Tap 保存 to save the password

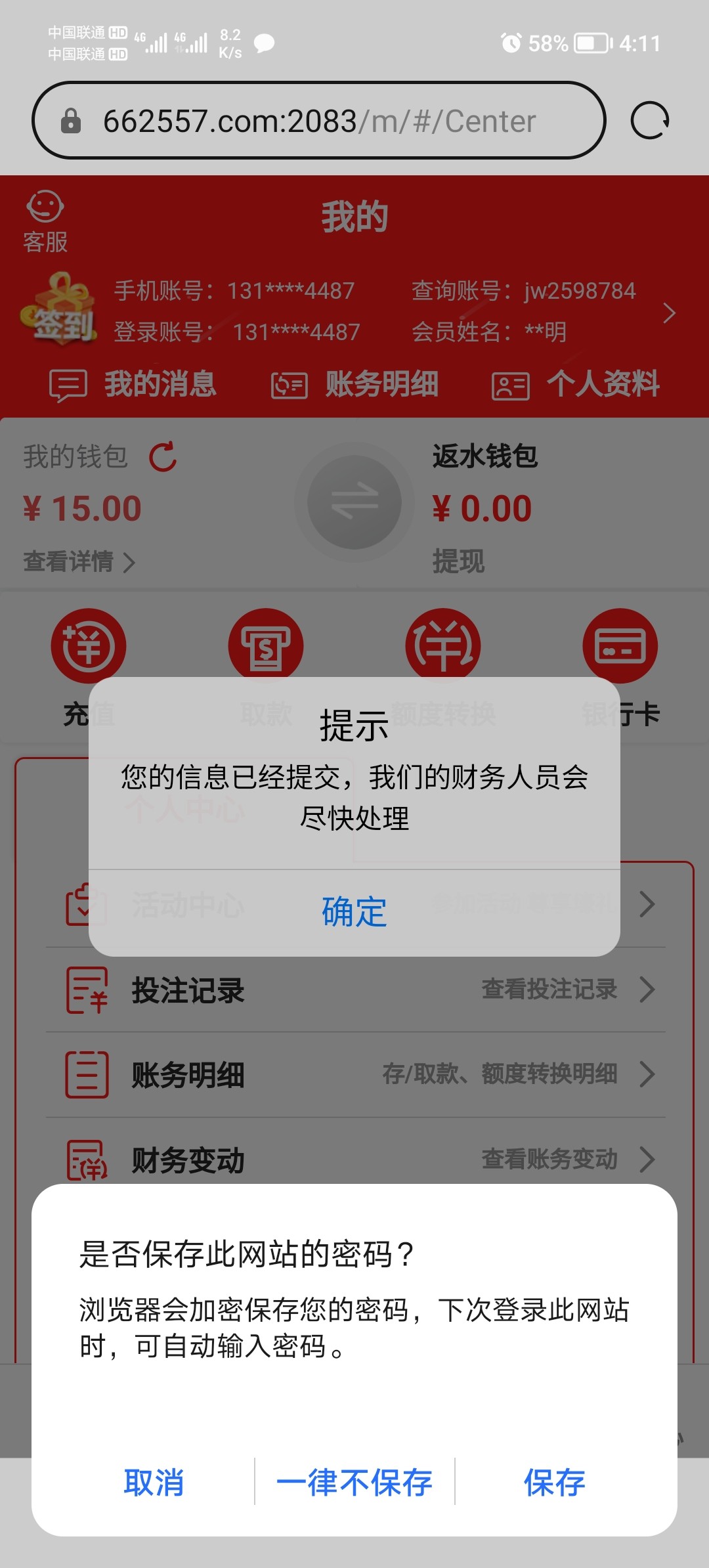pos(553,1482)
